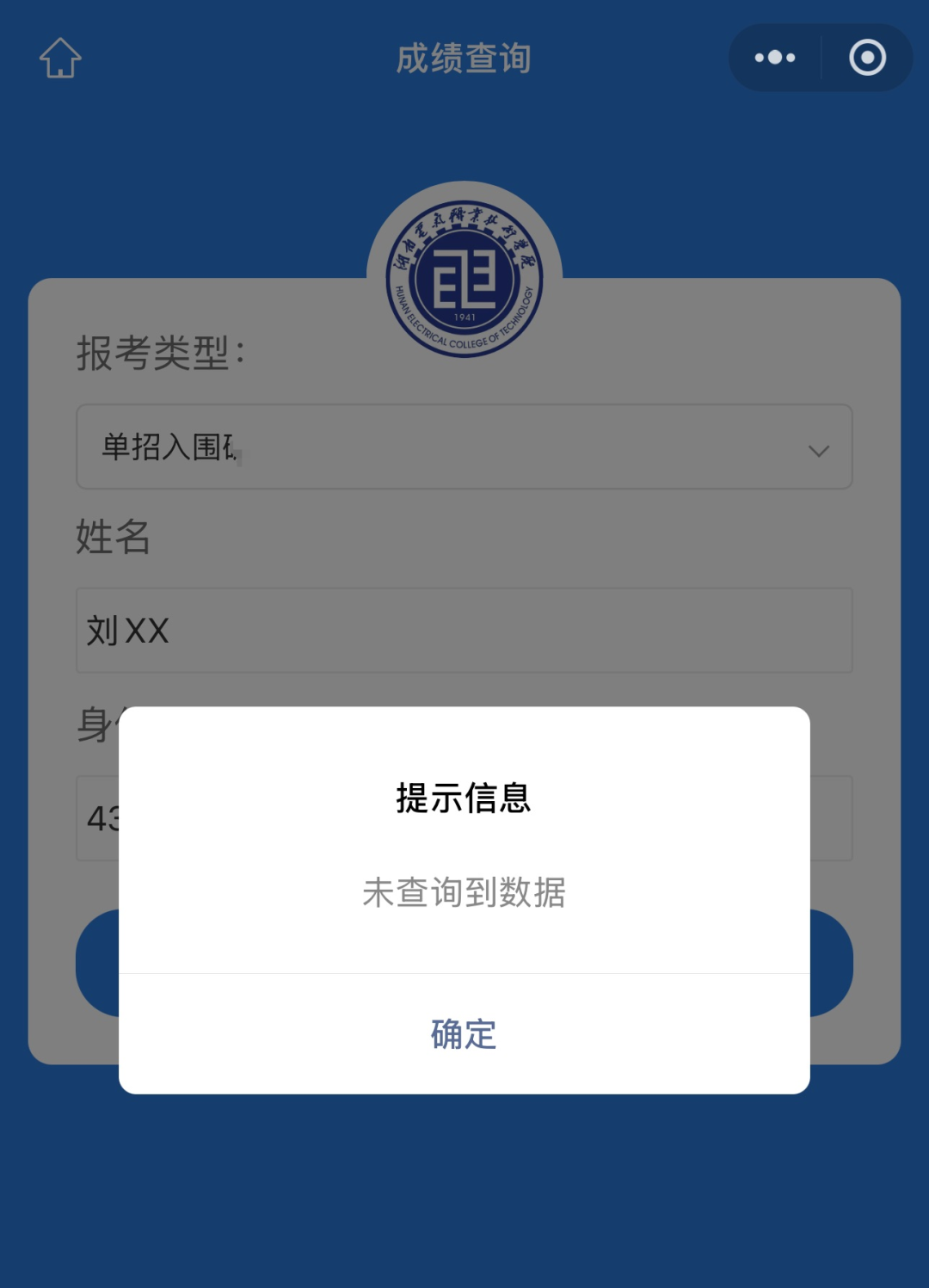Edit the 姓名 name field

(464, 631)
